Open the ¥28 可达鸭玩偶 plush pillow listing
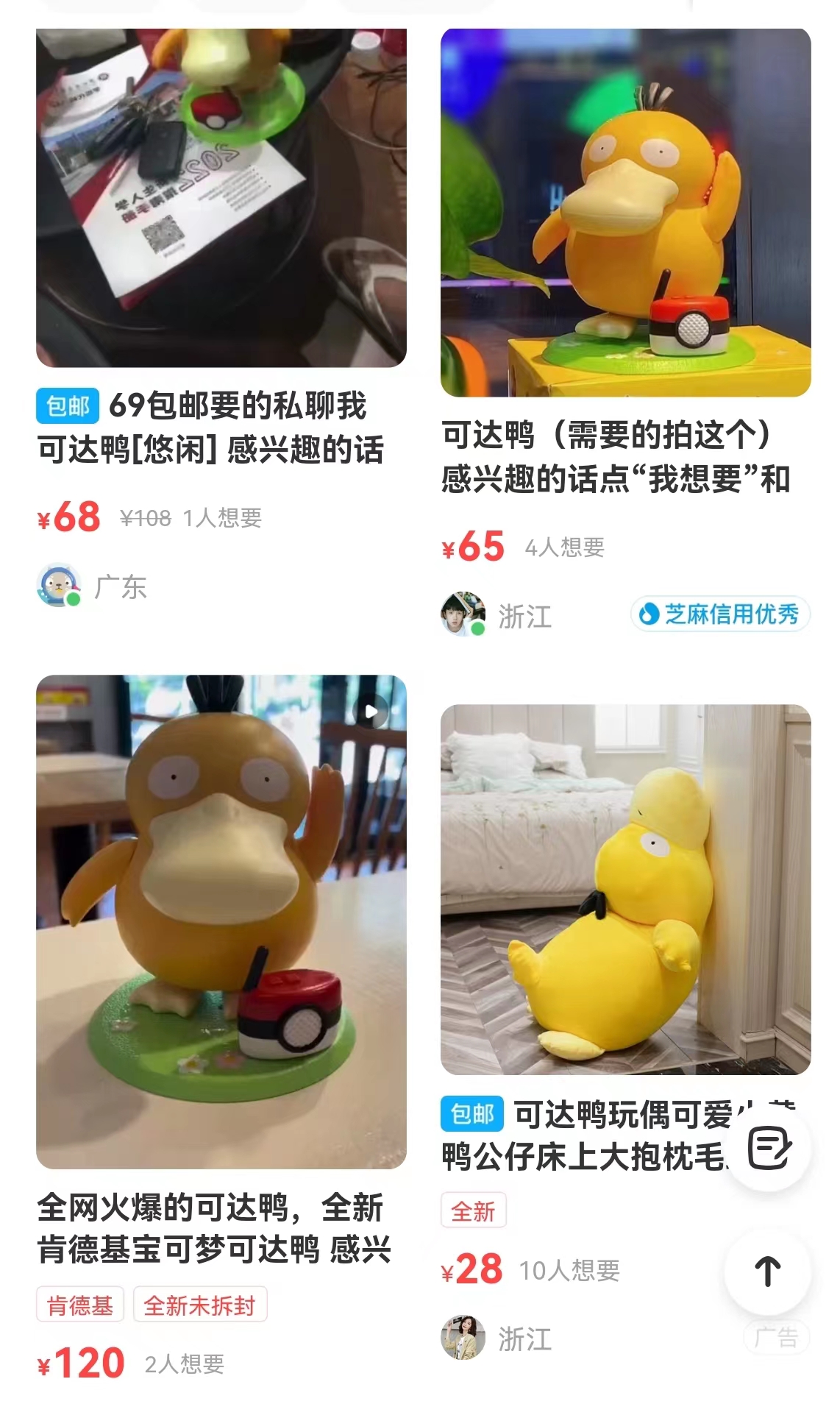Viewport: 840px width, 1404px height. tap(625, 890)
